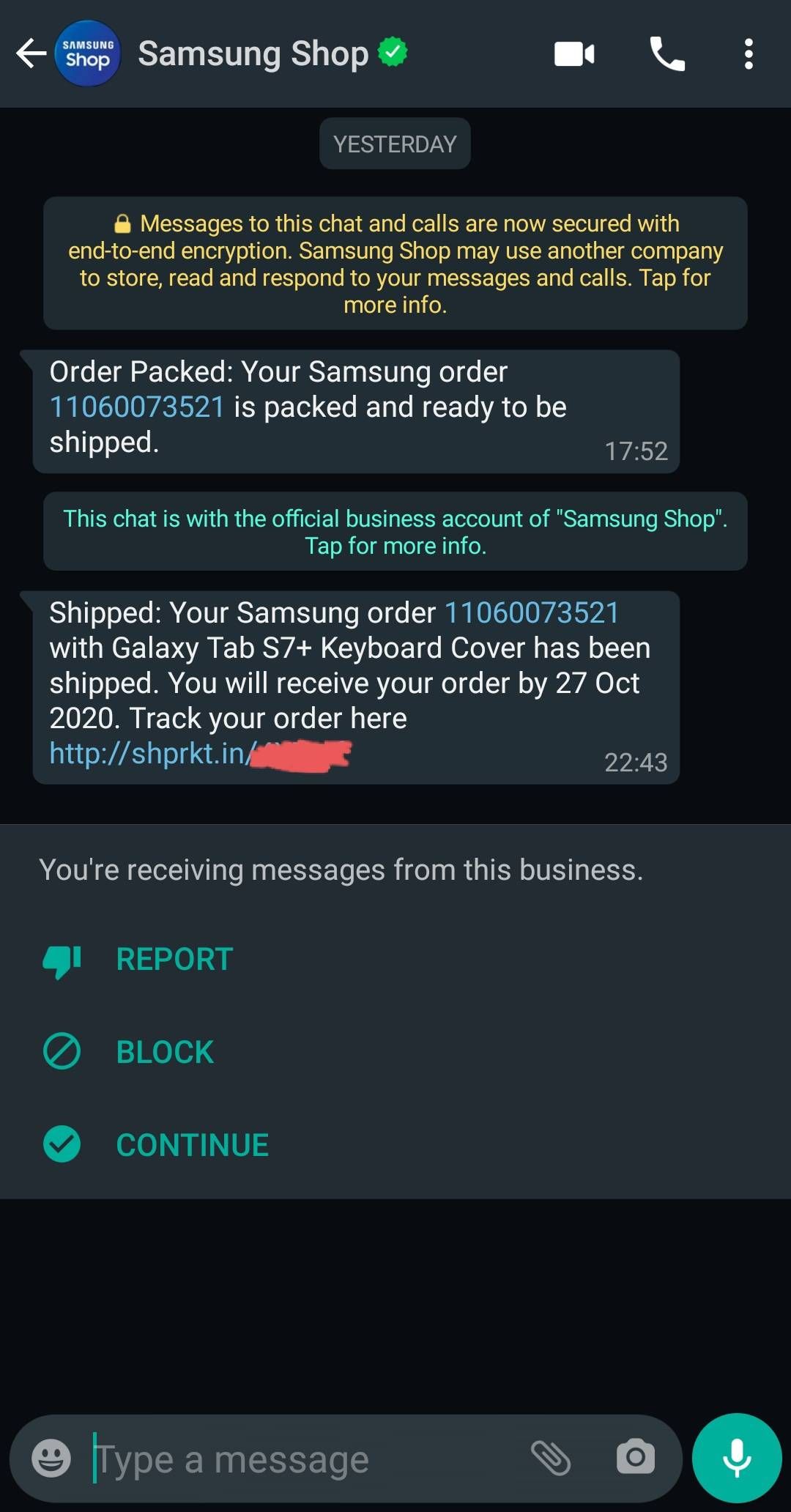Screen dimensions: 791x1512
Task: Tap the official business account notice
Action: (x=395, y=532)
